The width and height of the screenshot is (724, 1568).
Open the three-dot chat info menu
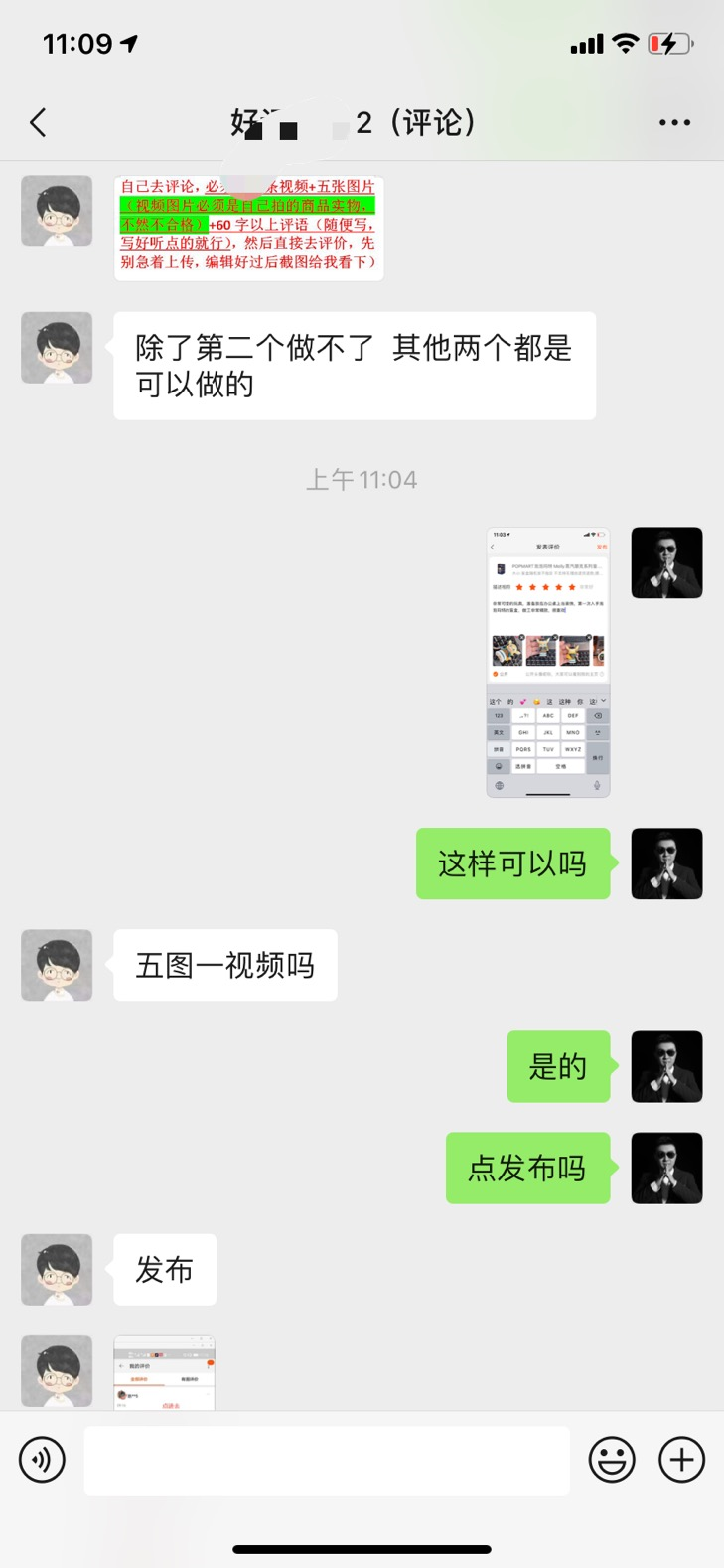click(674, 123)
